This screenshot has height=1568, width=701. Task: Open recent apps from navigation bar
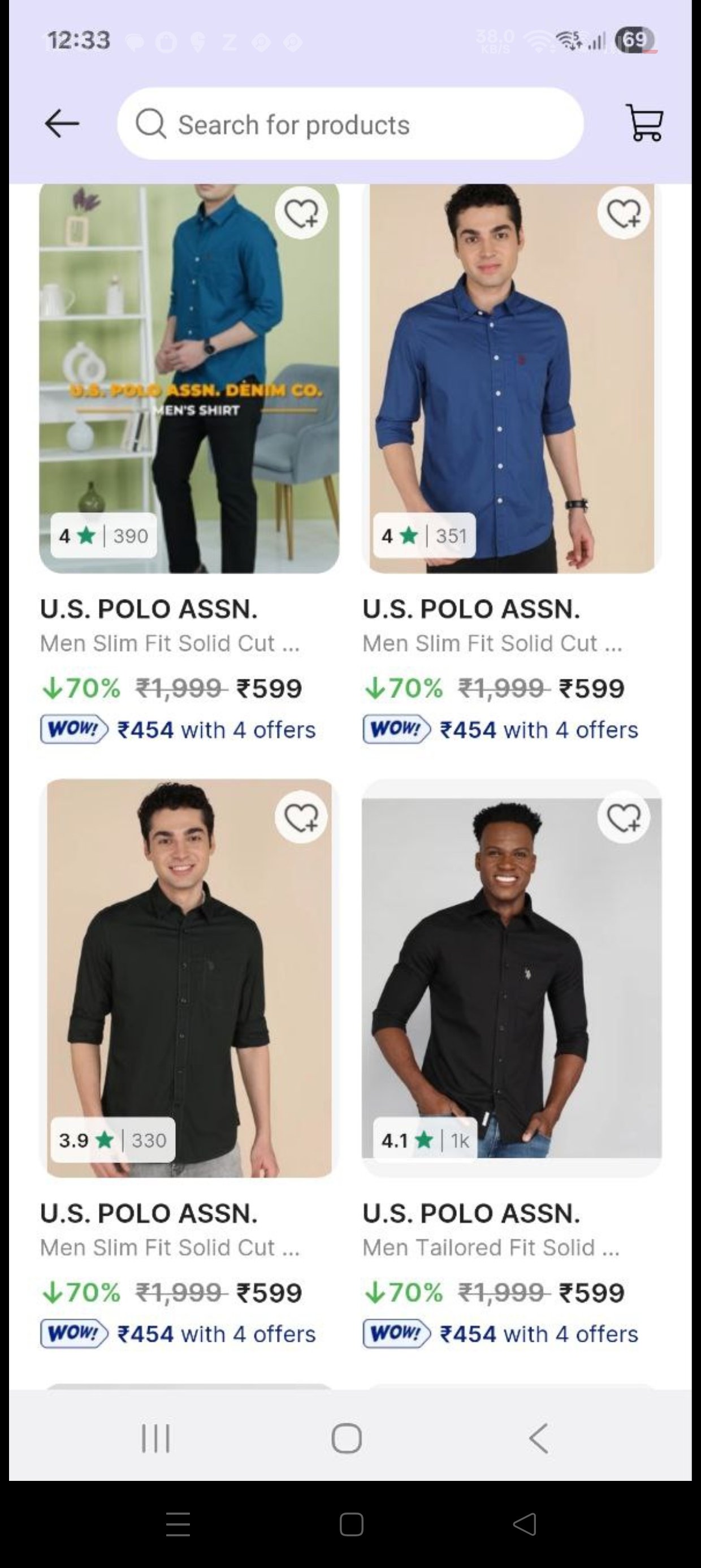click(156, 1438)
